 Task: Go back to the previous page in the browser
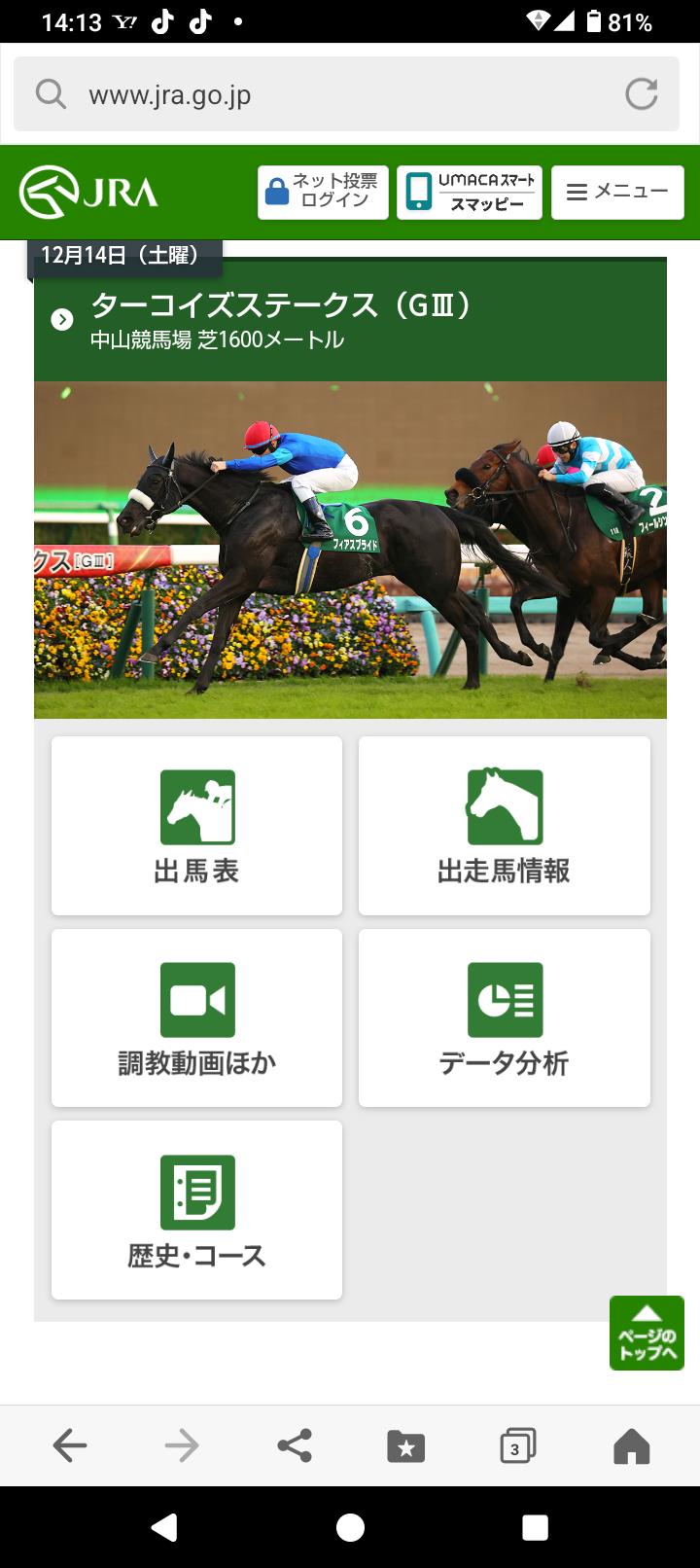pyautogui.click(x=70, y=1445)
